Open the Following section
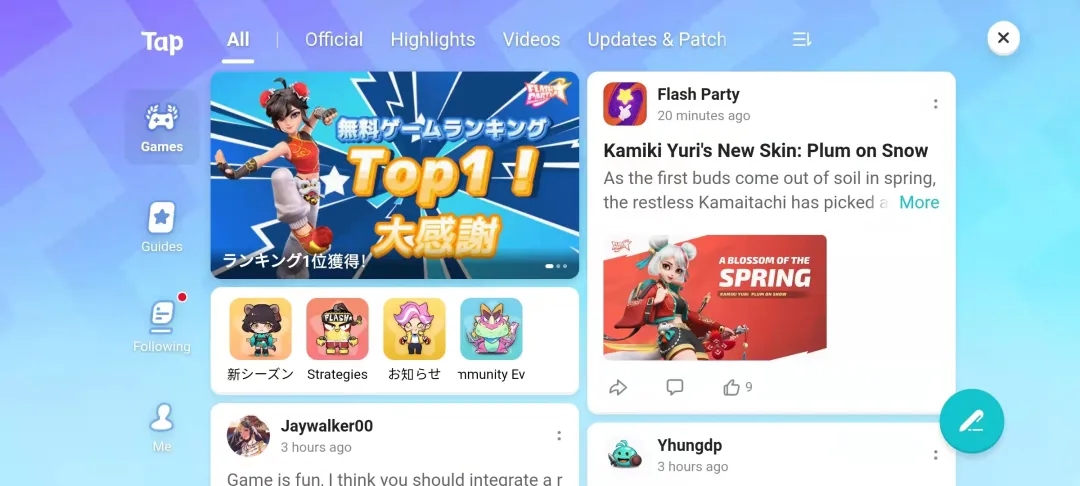 tap(161, 327)
